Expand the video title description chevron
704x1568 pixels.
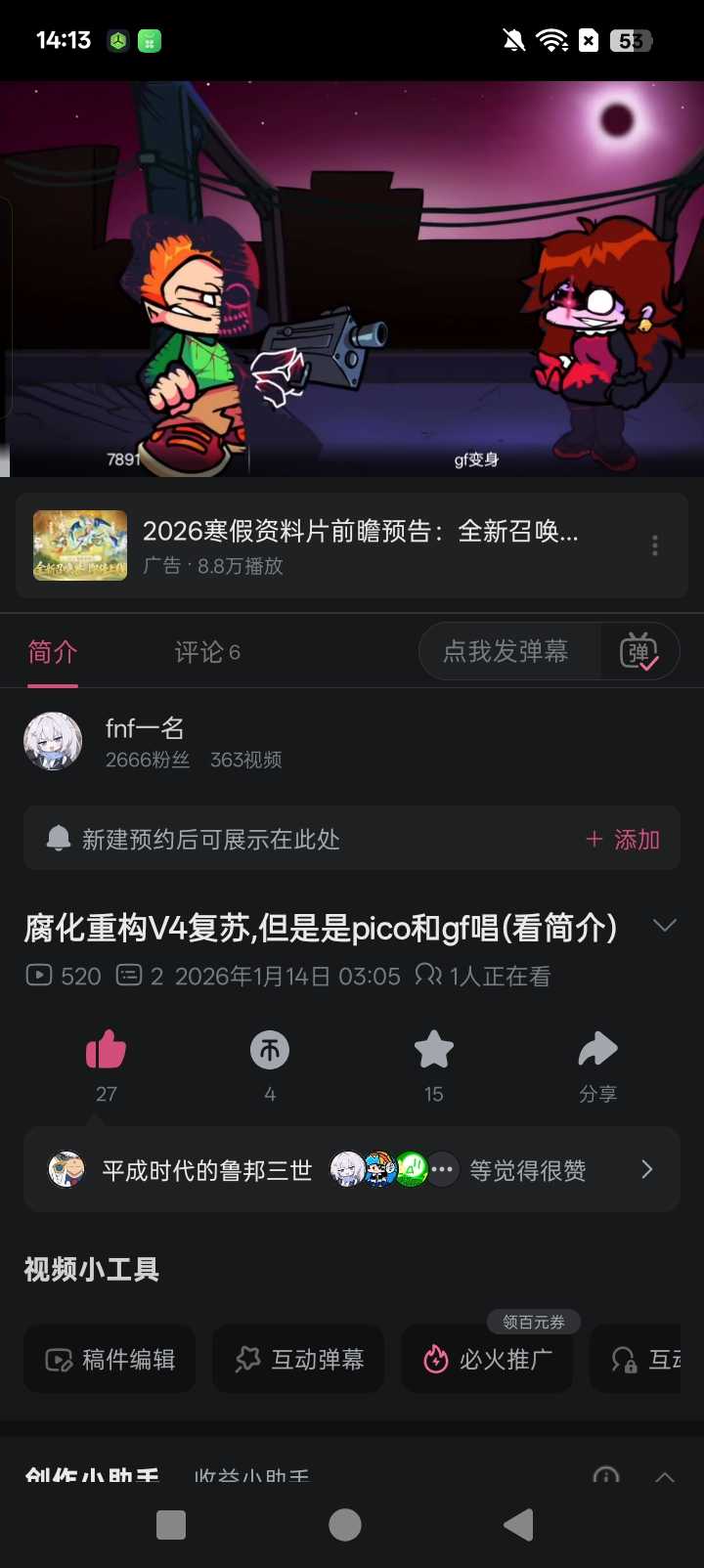click(665, 926)
